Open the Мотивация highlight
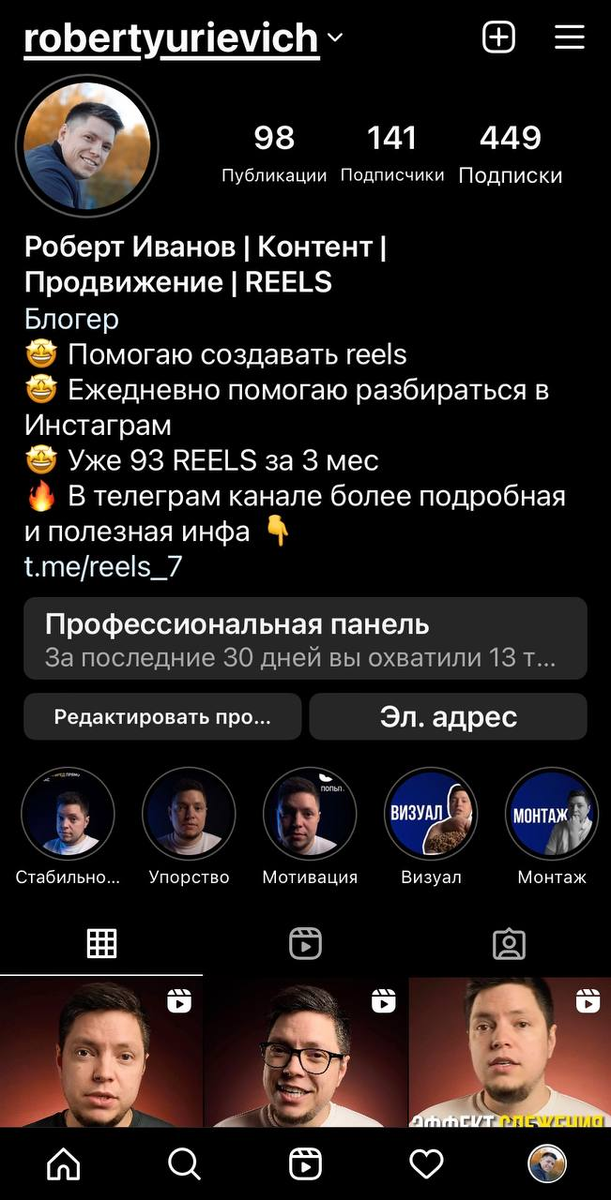The height and width of the screenshot is (1200, 611). [310, 814]
